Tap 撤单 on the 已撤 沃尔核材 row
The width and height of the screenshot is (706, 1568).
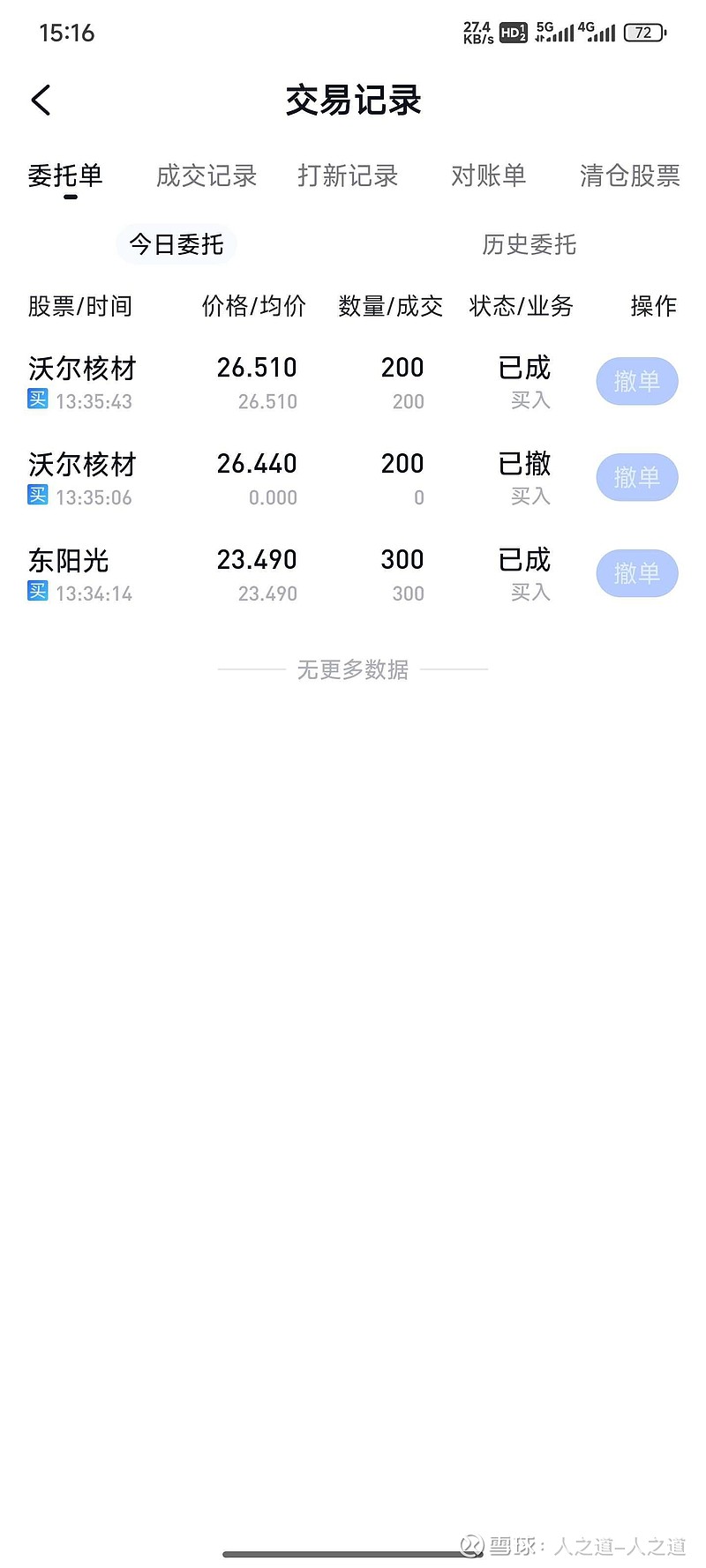tap(637, 477)
